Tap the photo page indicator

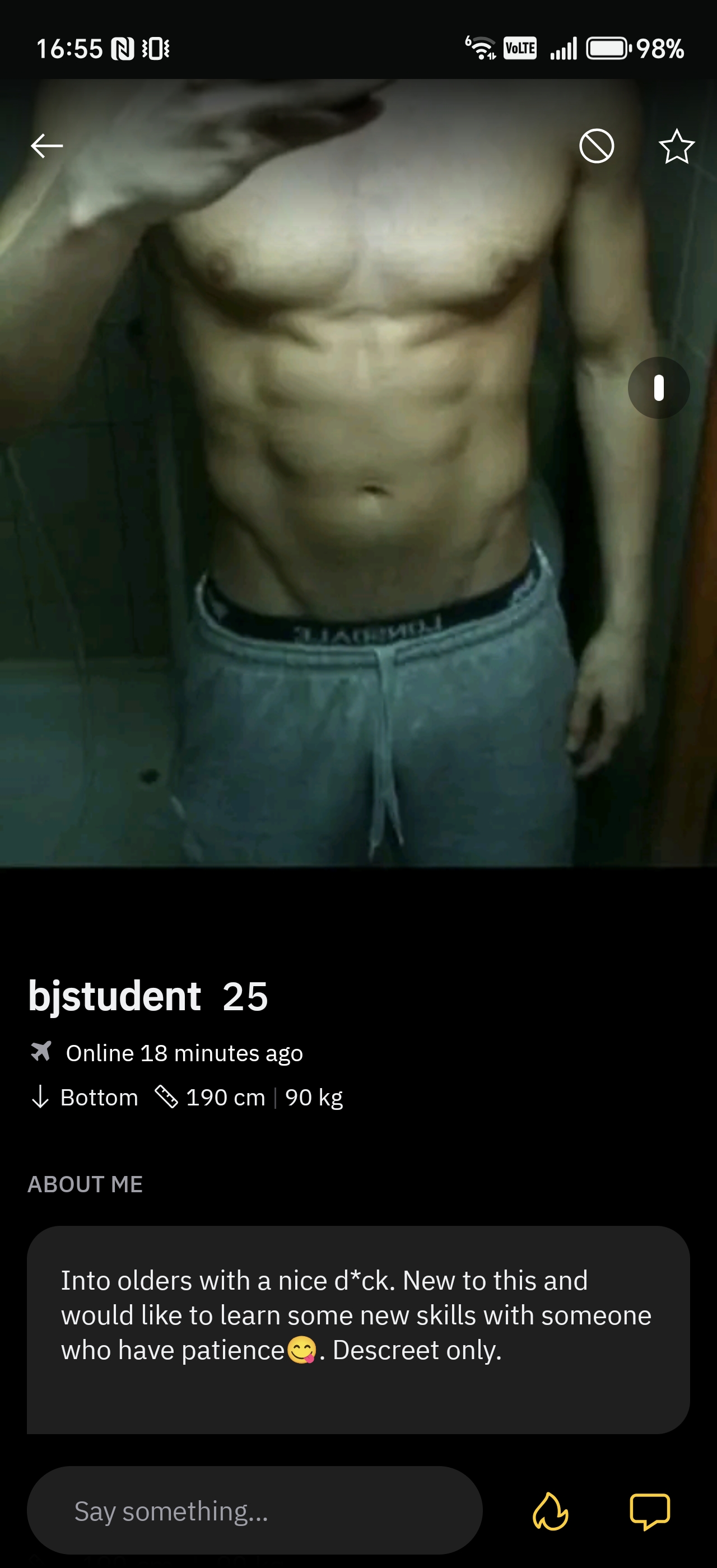(x=659, y=388)
